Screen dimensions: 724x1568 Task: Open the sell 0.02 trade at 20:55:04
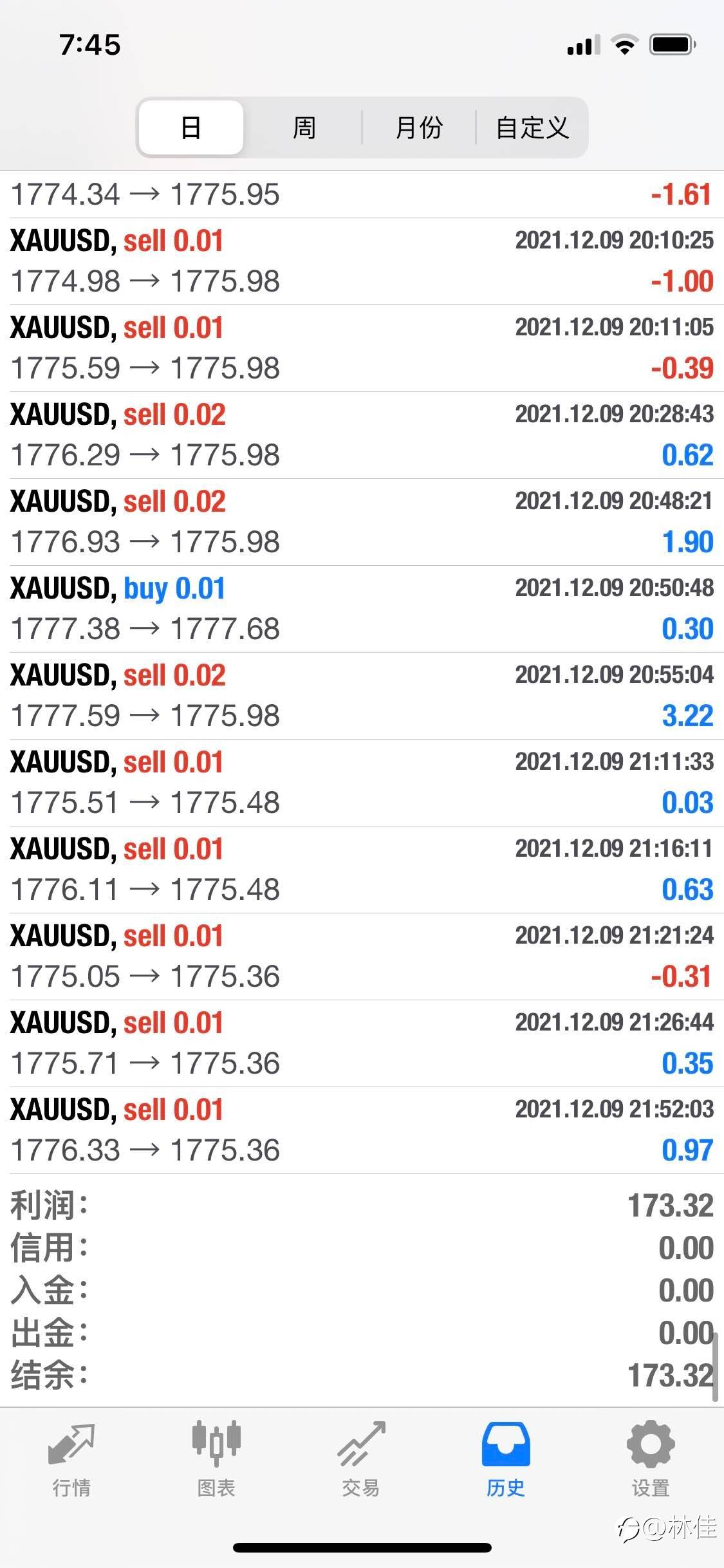[x=362, y=696]
